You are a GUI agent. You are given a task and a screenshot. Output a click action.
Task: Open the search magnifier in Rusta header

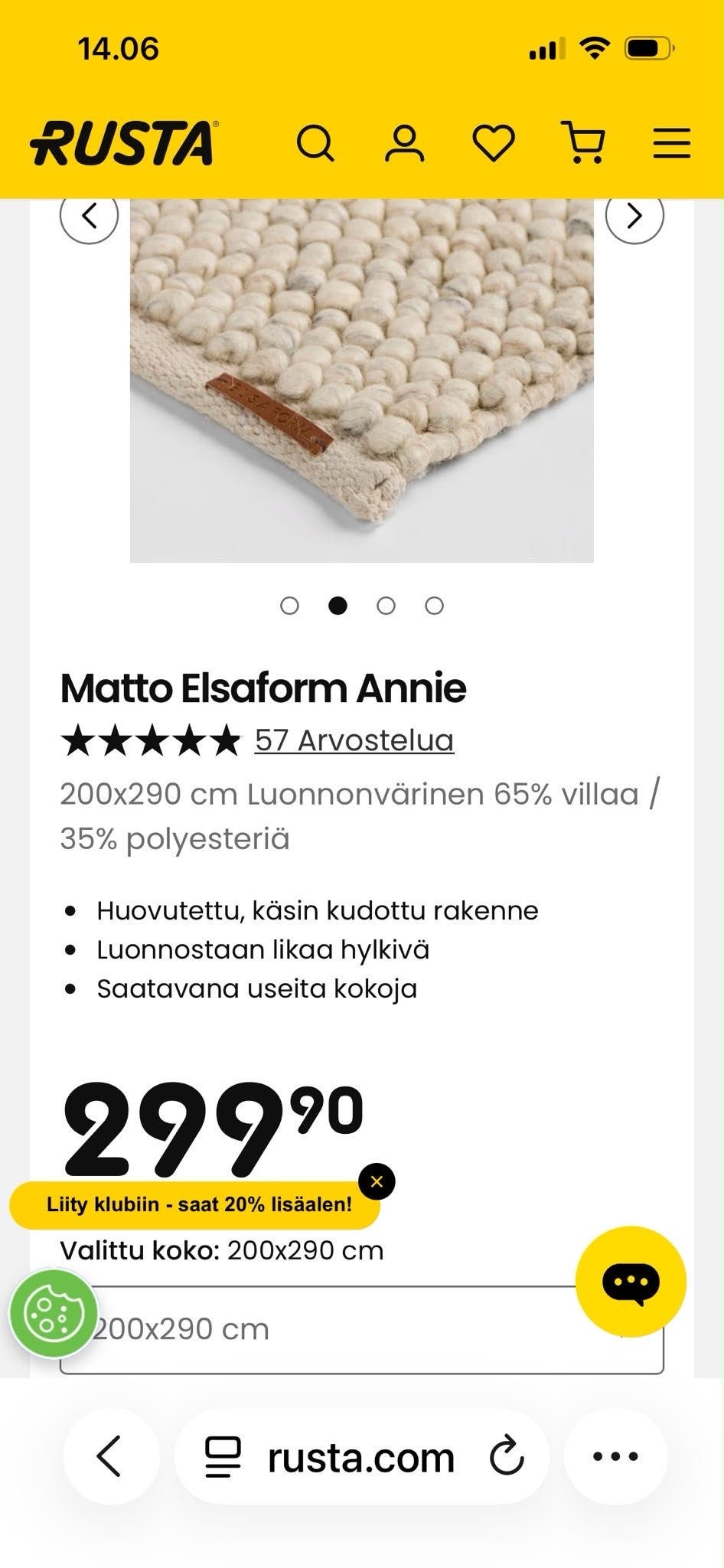(x=315, y=143)
